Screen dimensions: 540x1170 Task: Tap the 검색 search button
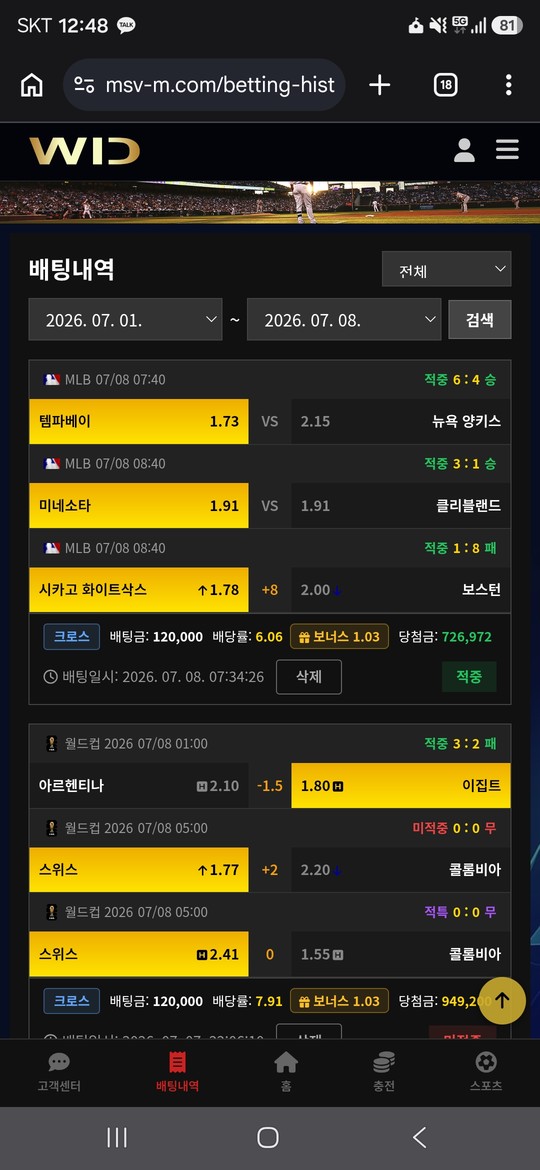[x=480, y=319]
